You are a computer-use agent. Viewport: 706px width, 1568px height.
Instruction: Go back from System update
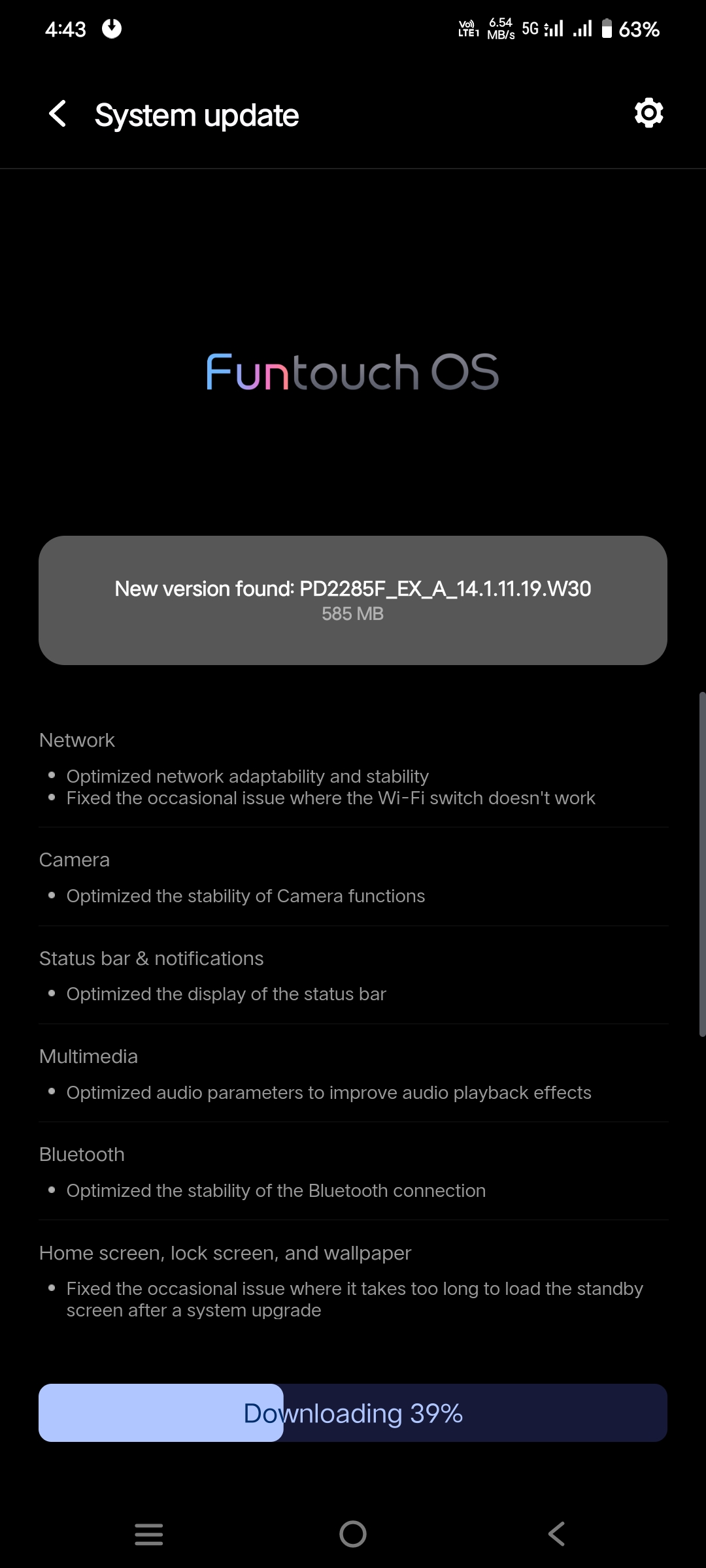point(58,114)
